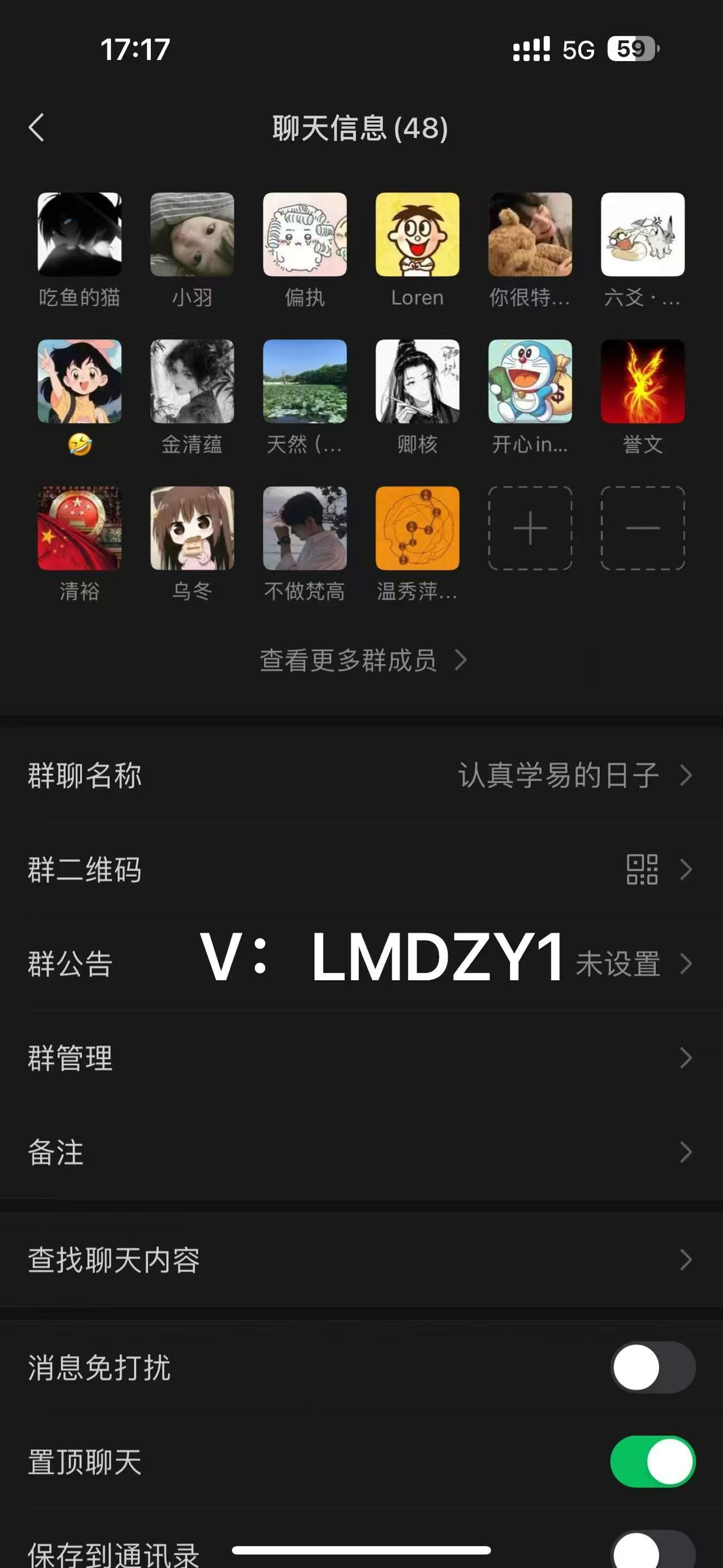Enable 消息免打扰 mute notifications

click(652, 1367)
